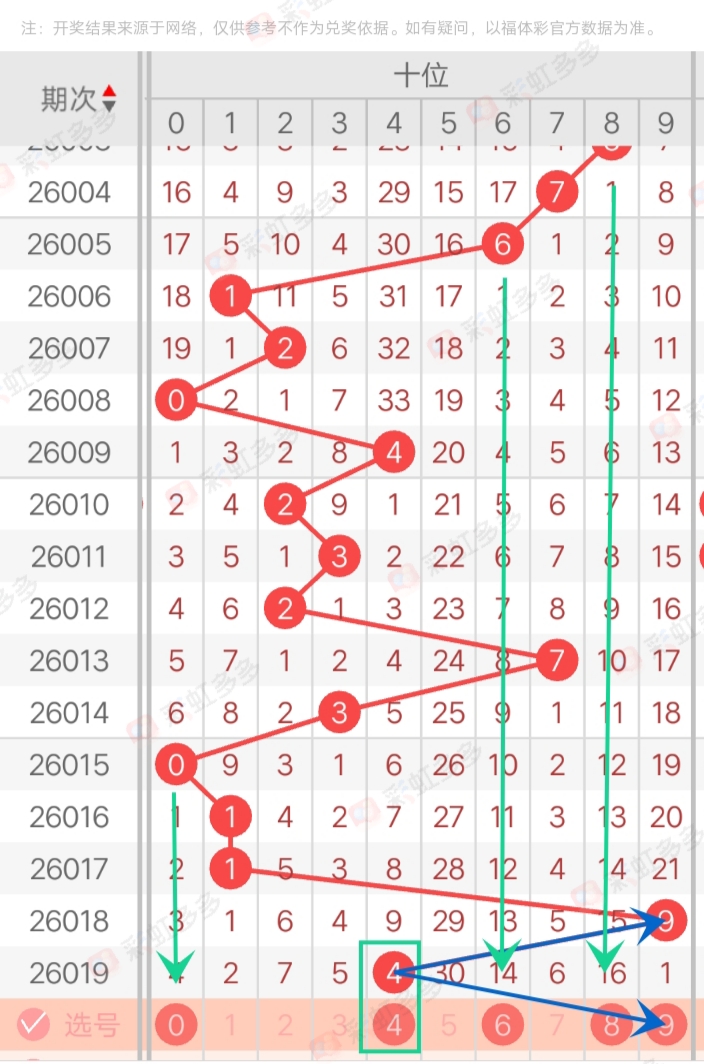
Task: Select number 7 in the 选号 row
Action: (557, 1024)
